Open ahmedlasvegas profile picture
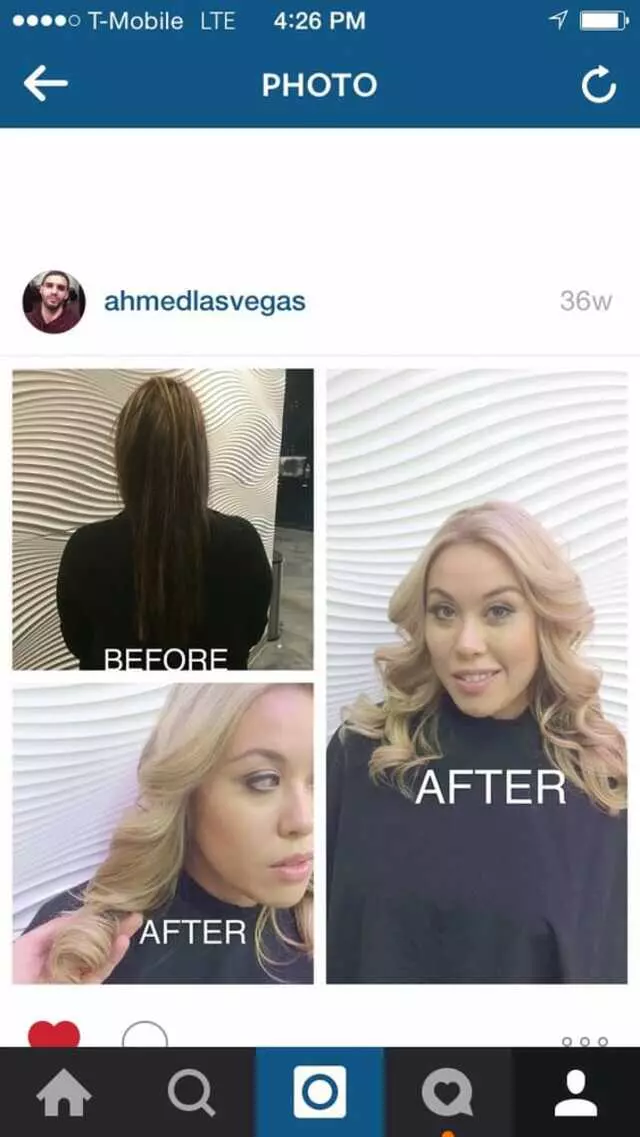 click(54, 301)
